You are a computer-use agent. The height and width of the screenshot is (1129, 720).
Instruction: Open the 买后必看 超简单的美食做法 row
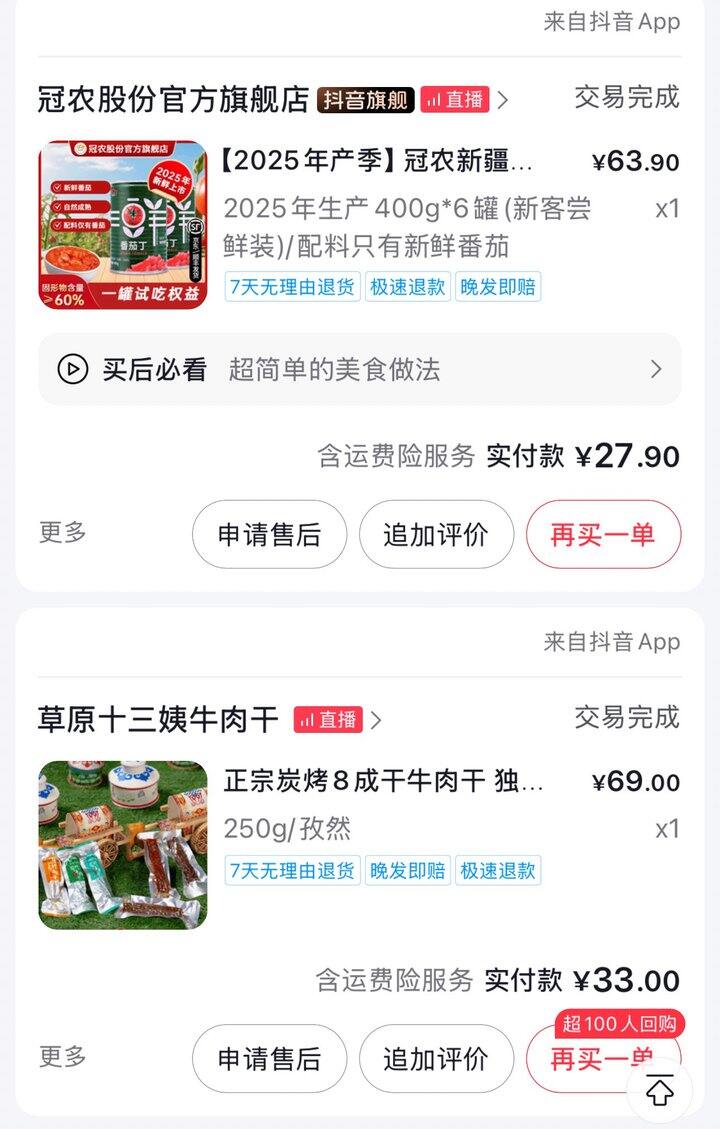point(360,370)
